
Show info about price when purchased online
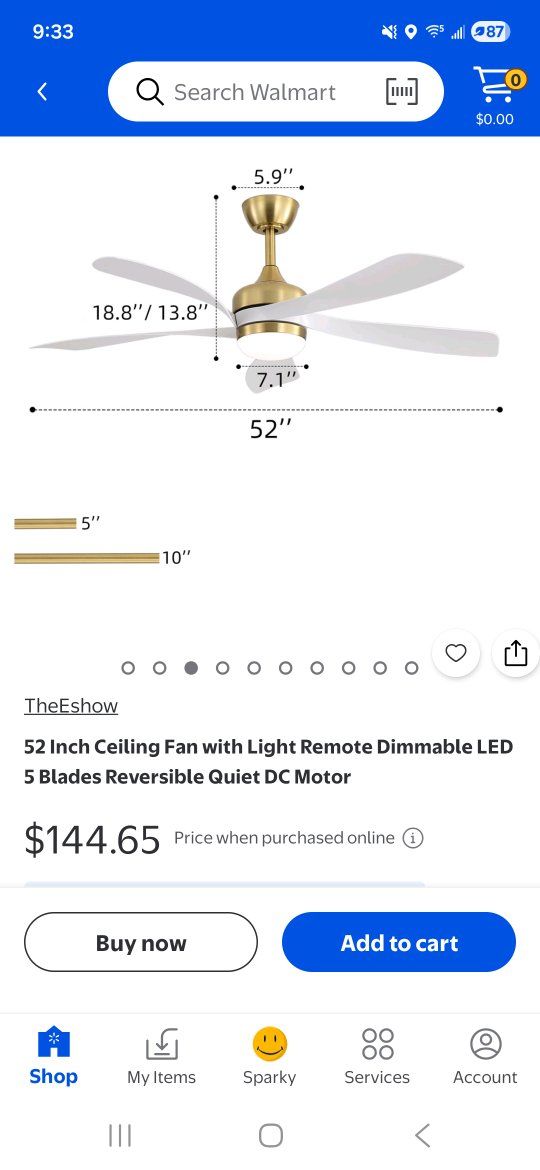click(x=413, y=838)
